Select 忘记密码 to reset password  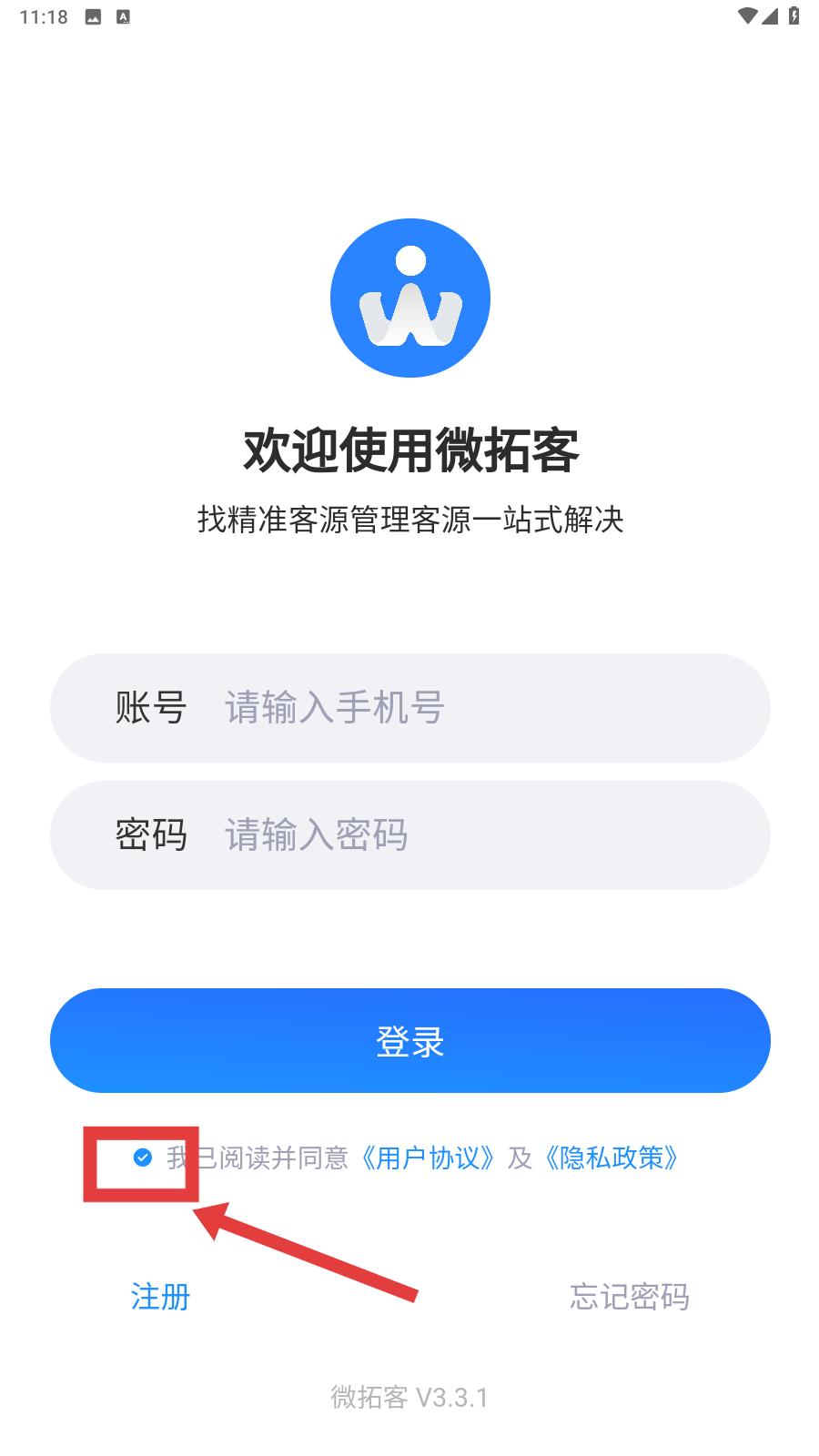click(629, 1297)
